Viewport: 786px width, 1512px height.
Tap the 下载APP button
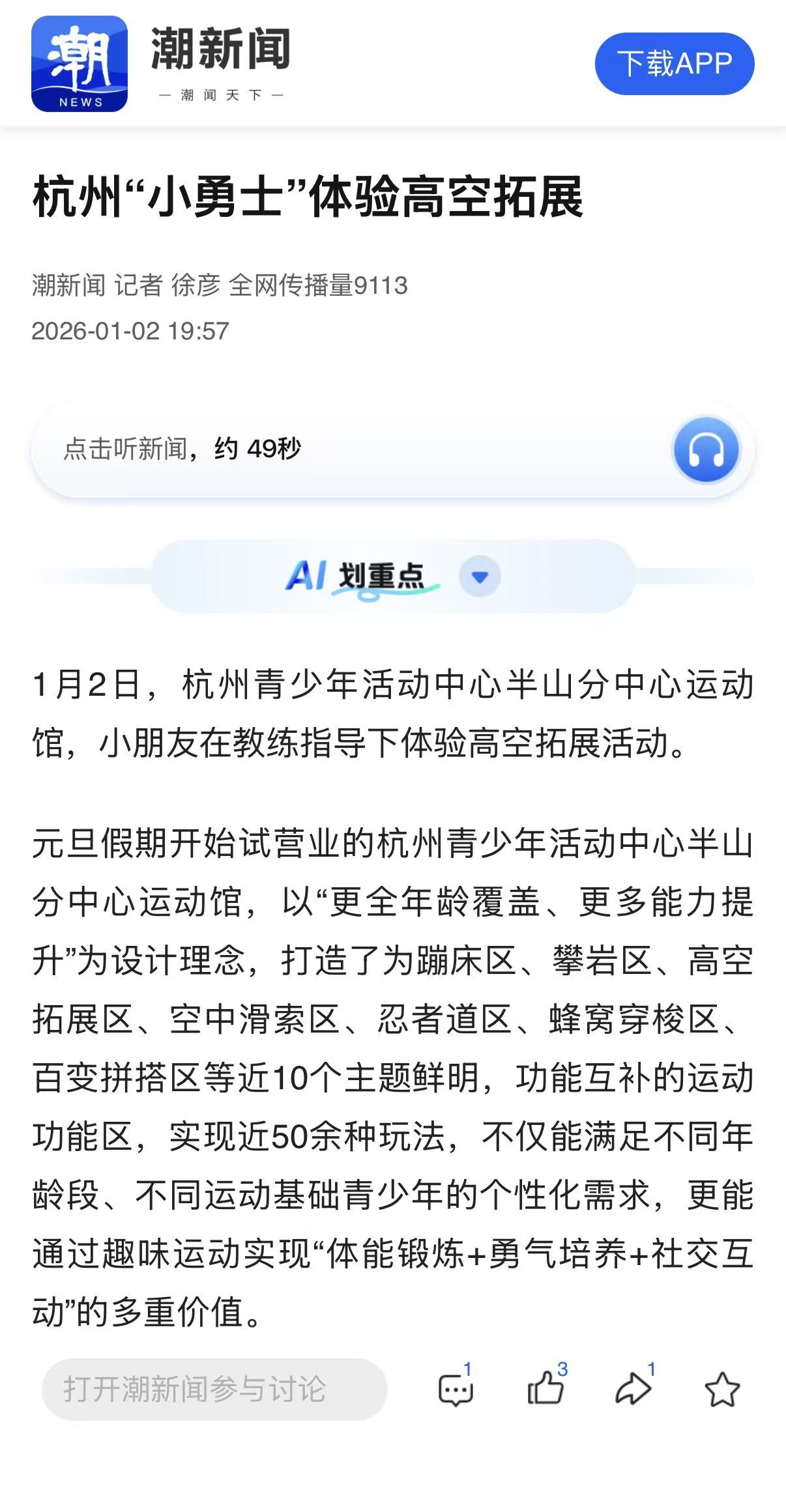coord(674,64)
